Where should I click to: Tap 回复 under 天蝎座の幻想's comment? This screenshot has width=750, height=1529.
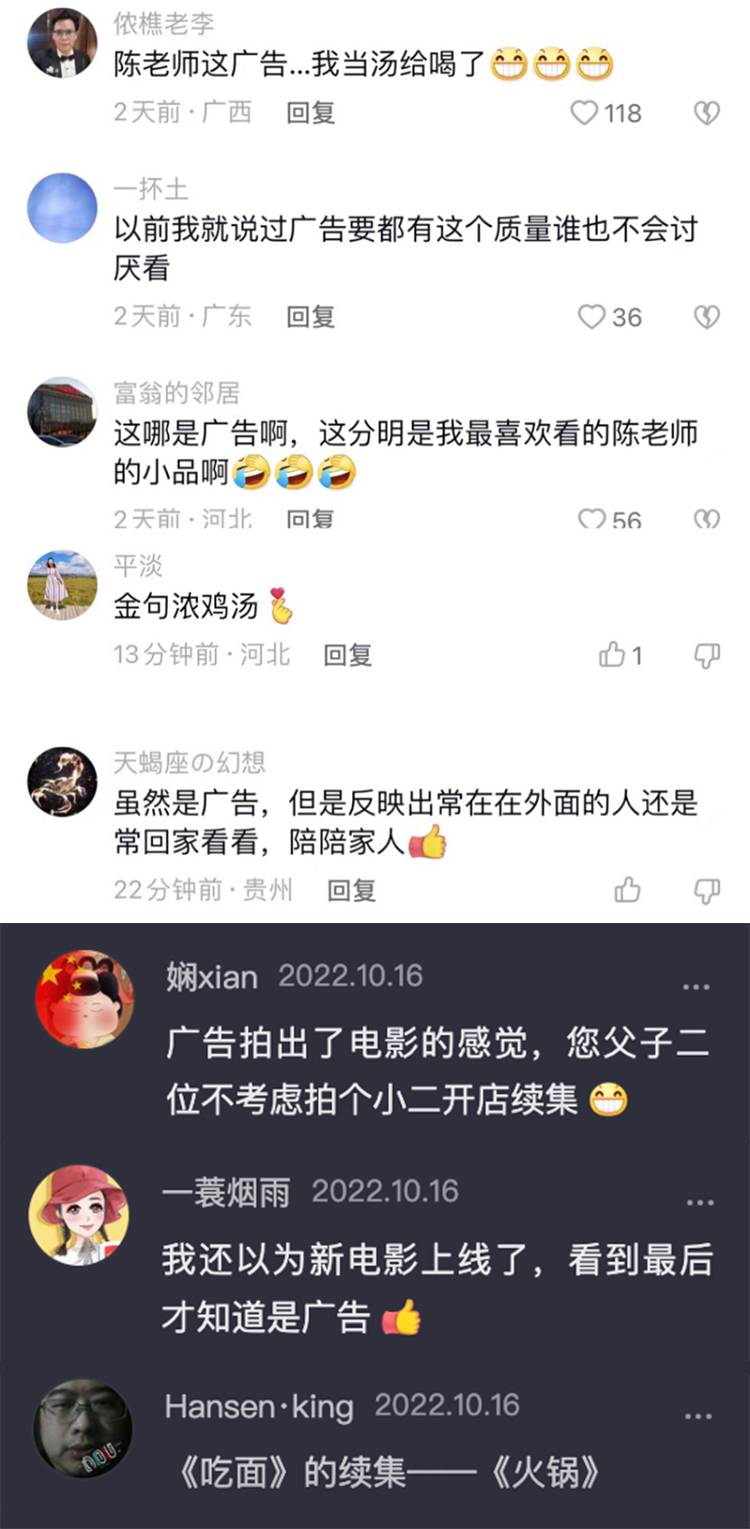[x=352, y=889]
